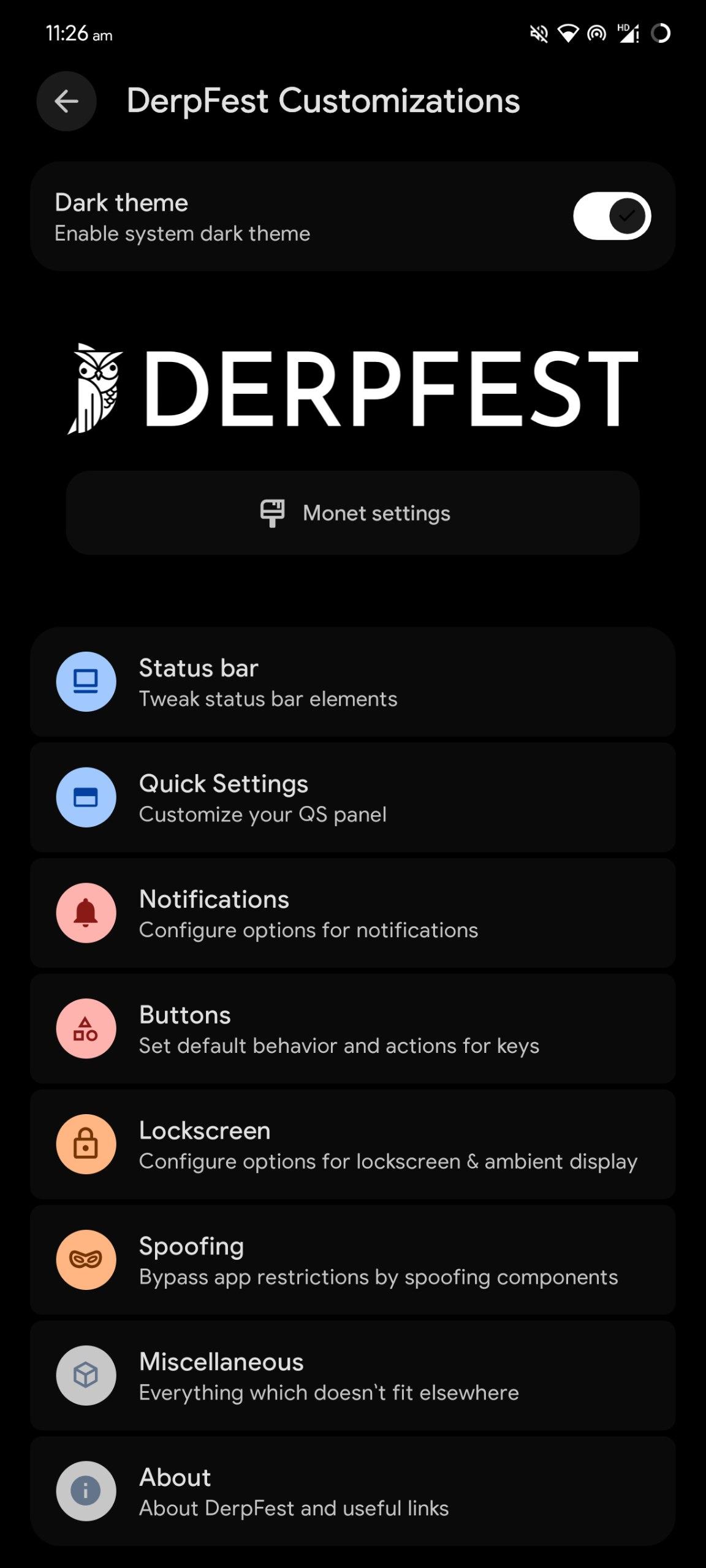The height and width of the screenshot is (1568, 706).
Task: Go to Notifications options
Action: pyautogui.click(x=353, y=913)
